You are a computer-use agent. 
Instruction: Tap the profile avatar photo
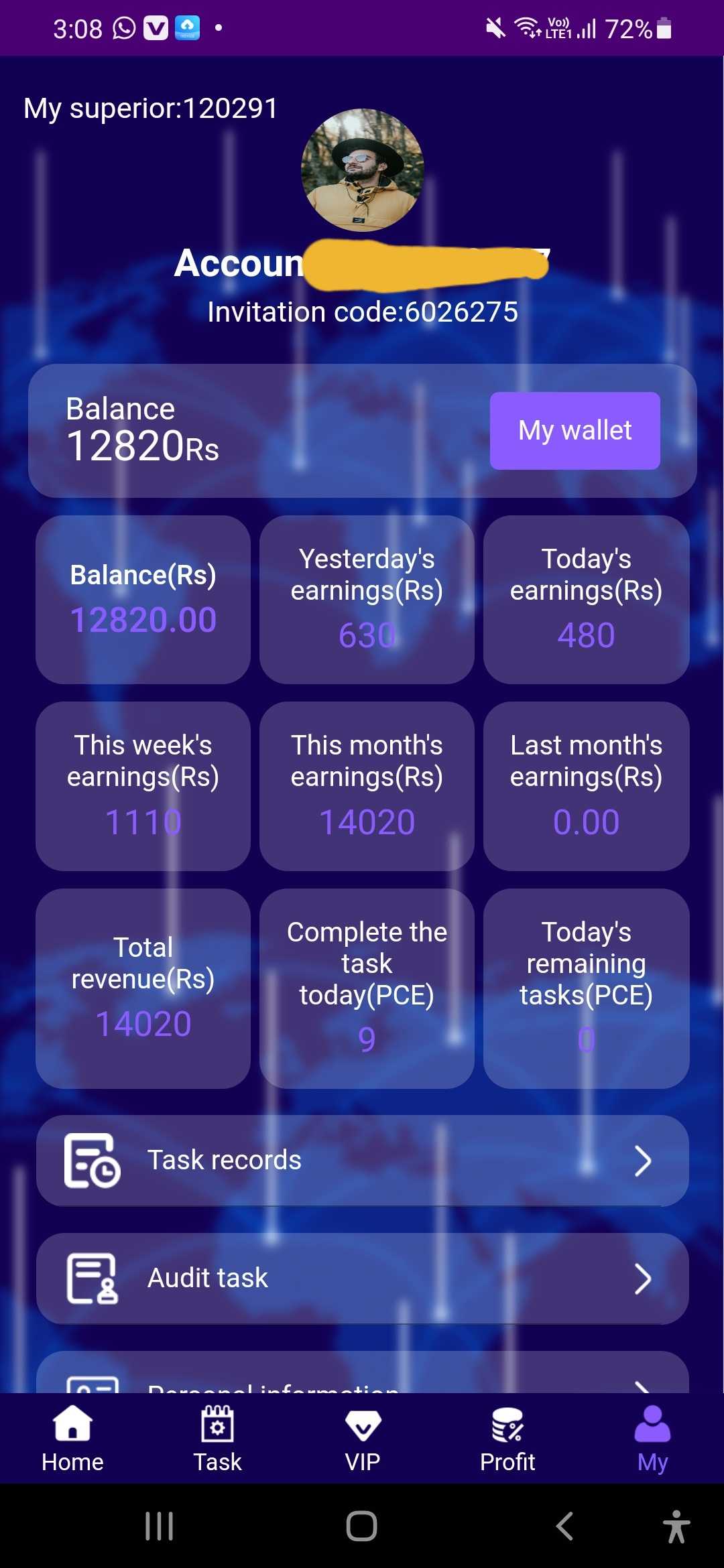362,170
